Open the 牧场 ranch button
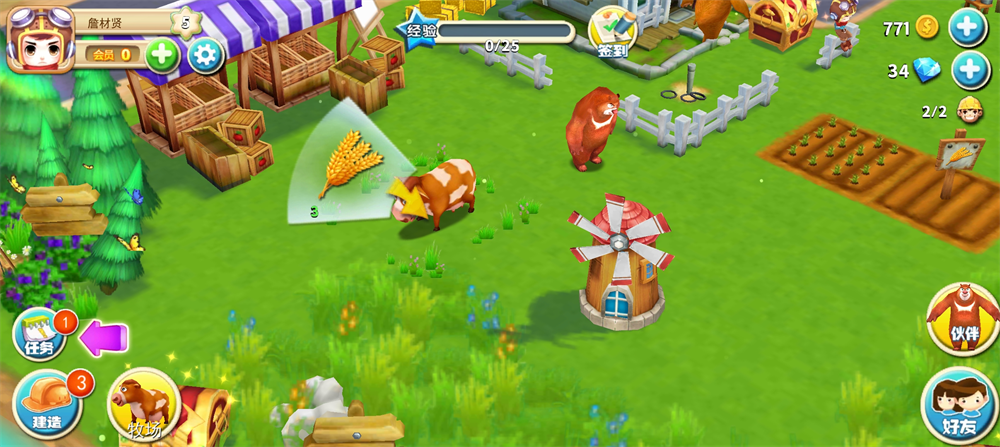Viewport: 1000px width, 447px height. 142,405
